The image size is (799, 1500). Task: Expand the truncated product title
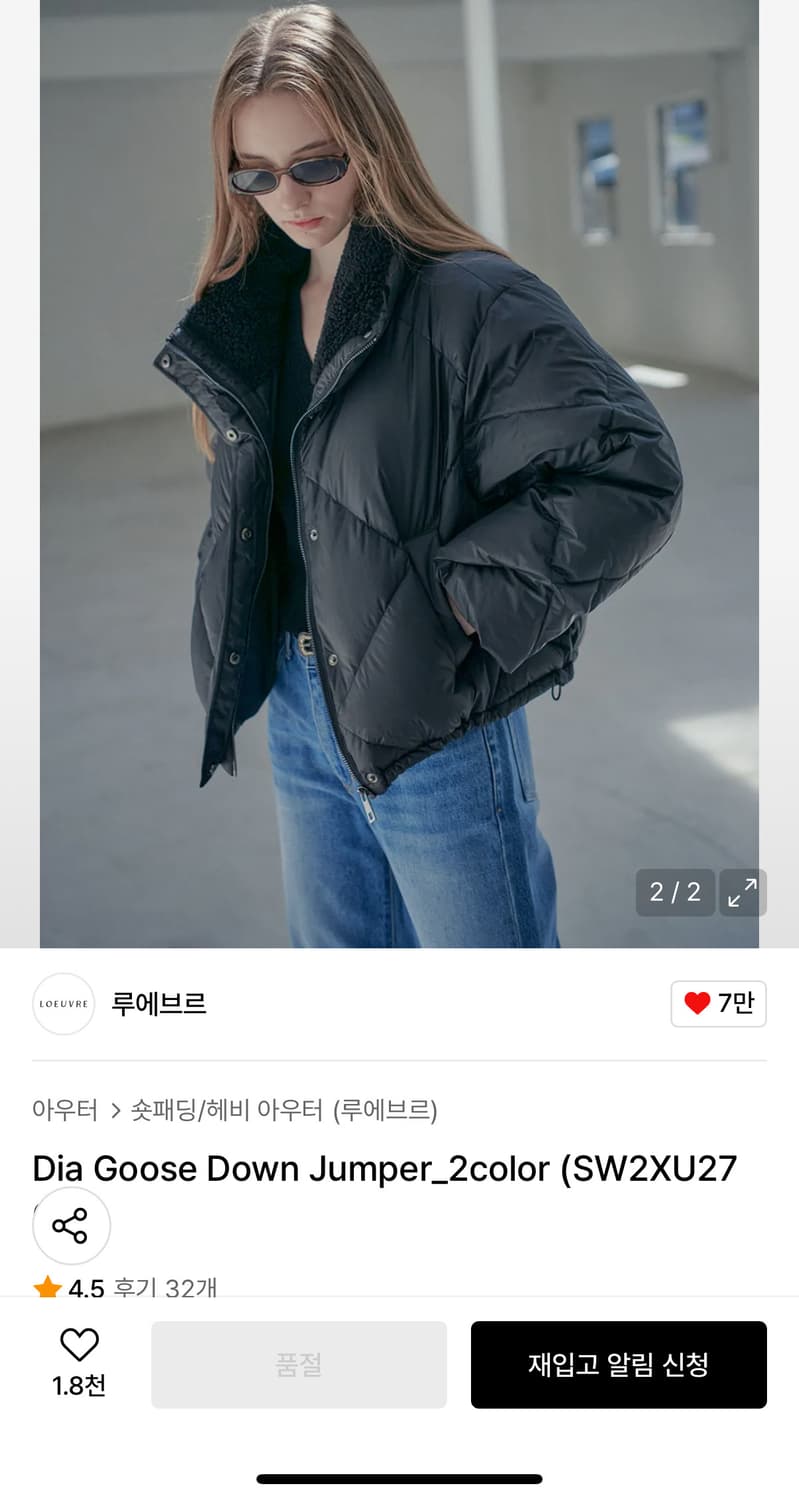tap(383, 1168)
